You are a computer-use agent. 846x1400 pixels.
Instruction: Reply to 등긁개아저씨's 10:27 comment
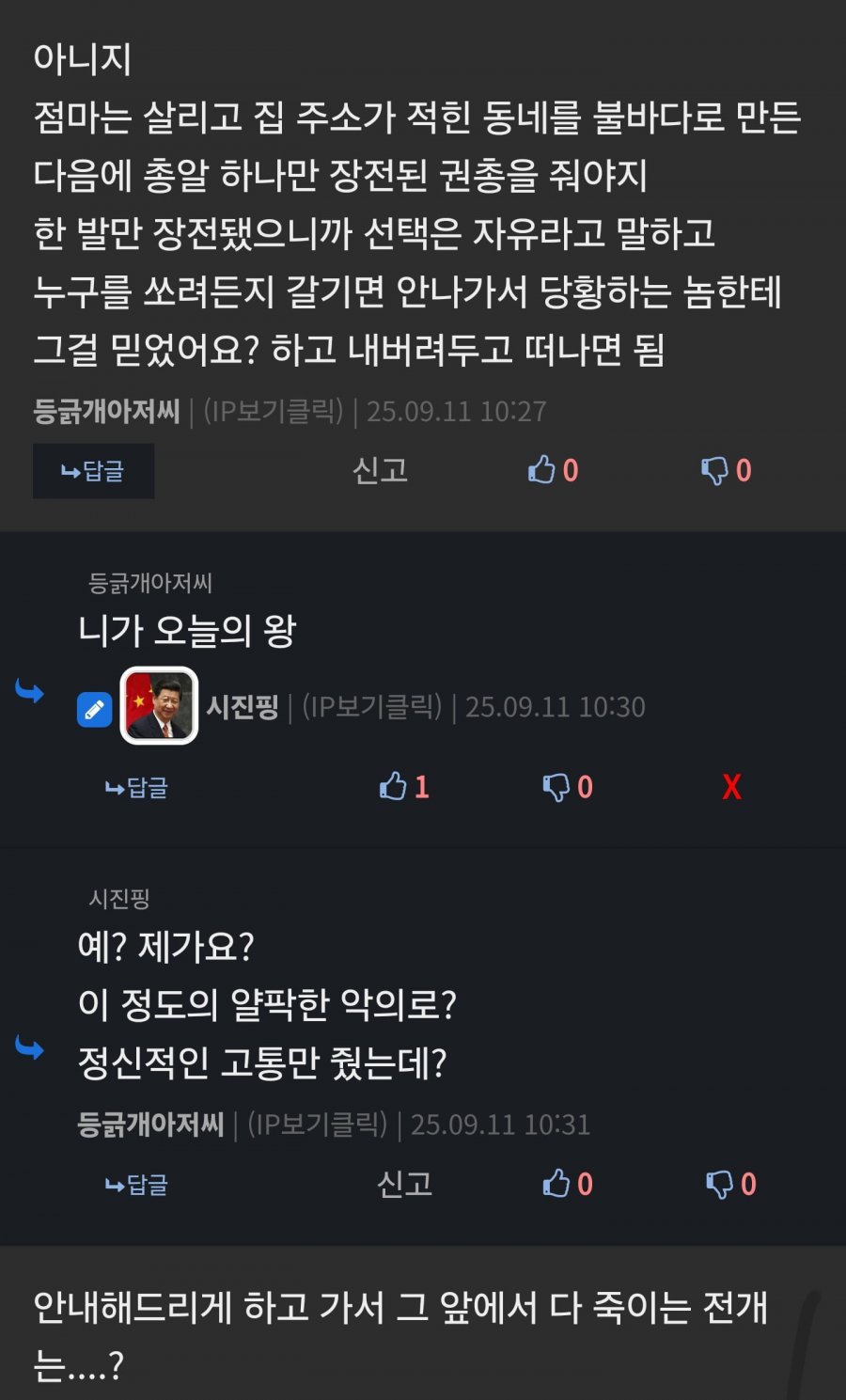(93, 471)
